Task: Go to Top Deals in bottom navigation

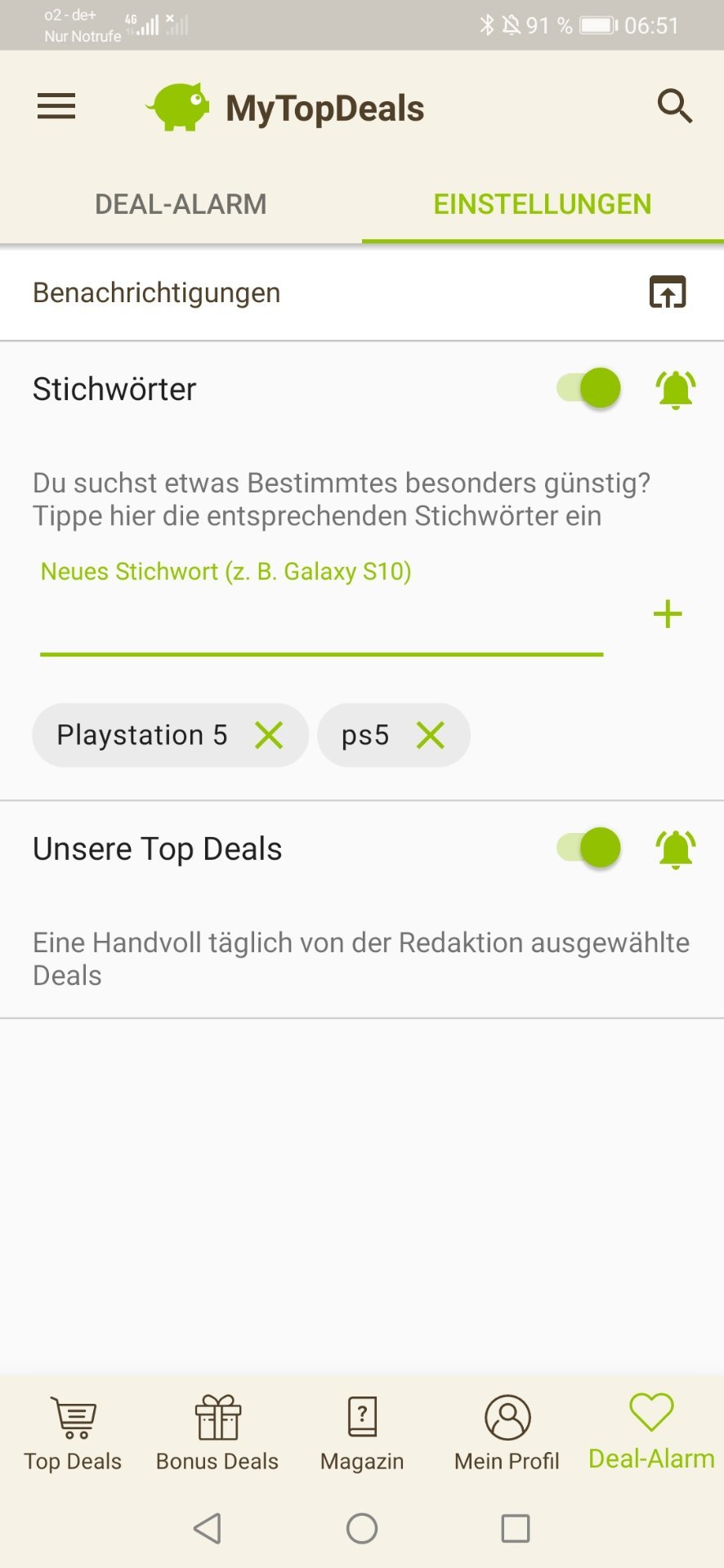Action: [73, 1432]
